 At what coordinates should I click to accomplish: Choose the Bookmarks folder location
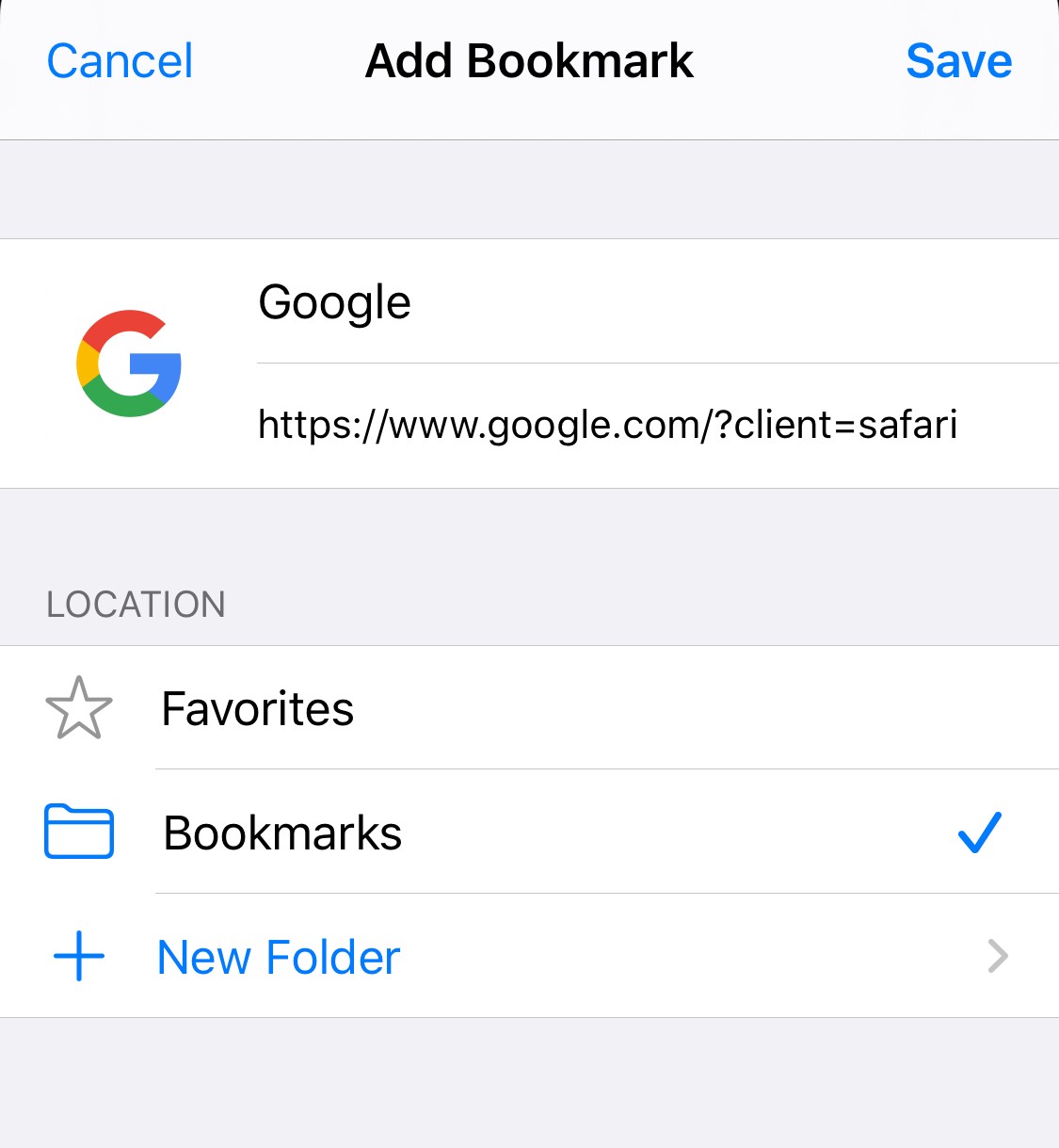529,833
